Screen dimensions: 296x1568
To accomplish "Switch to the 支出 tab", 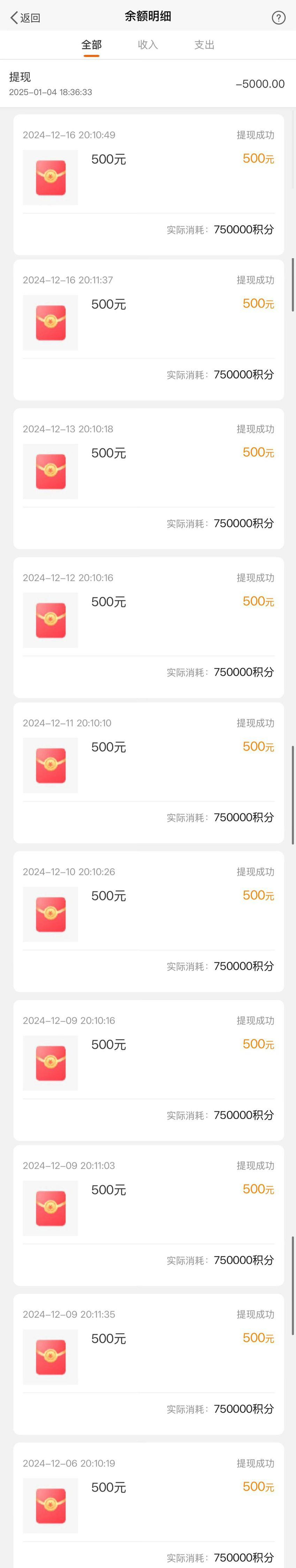I will [204, 45].
